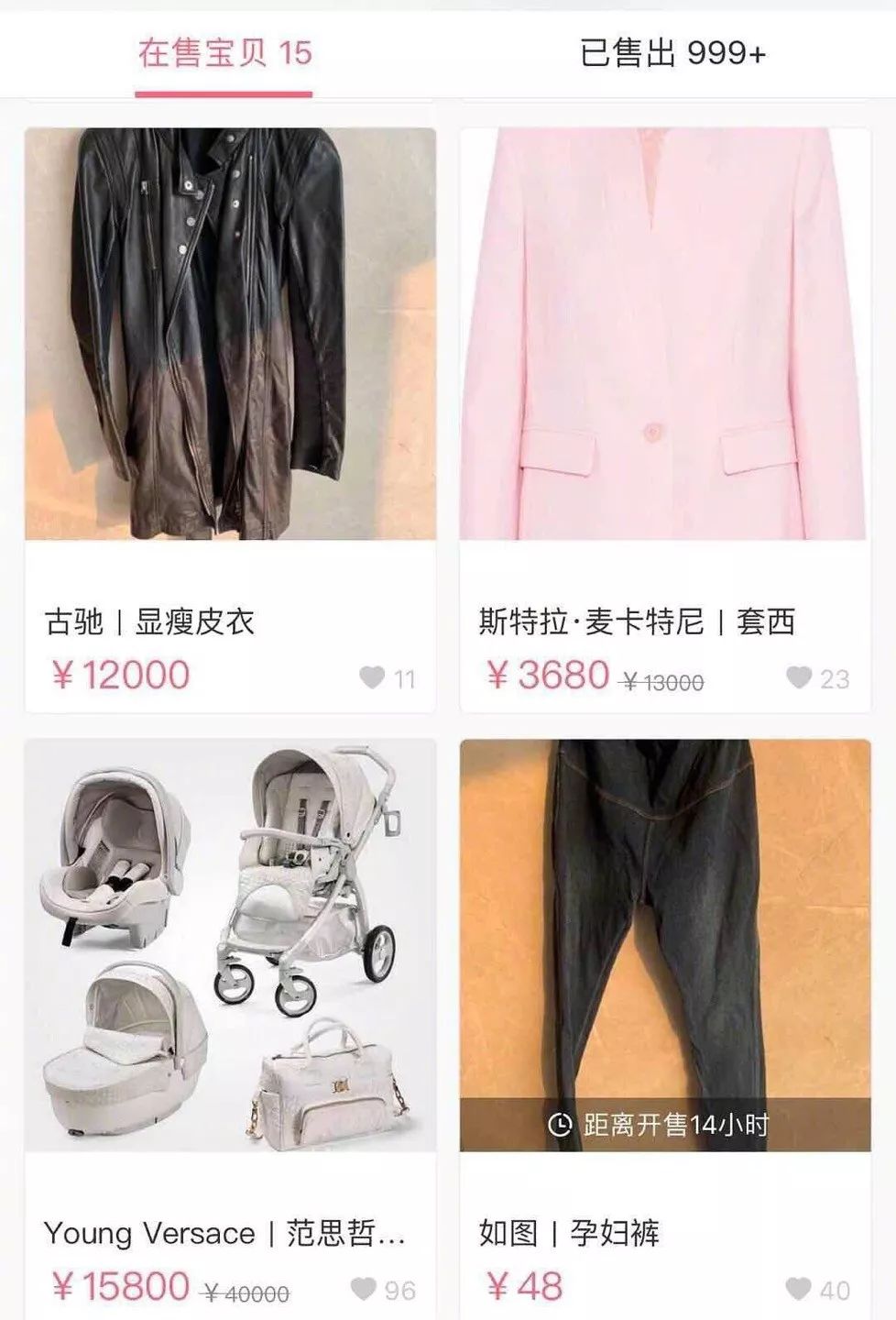Click the crossed-out ¥13000 original price

[x=662, y=680]
